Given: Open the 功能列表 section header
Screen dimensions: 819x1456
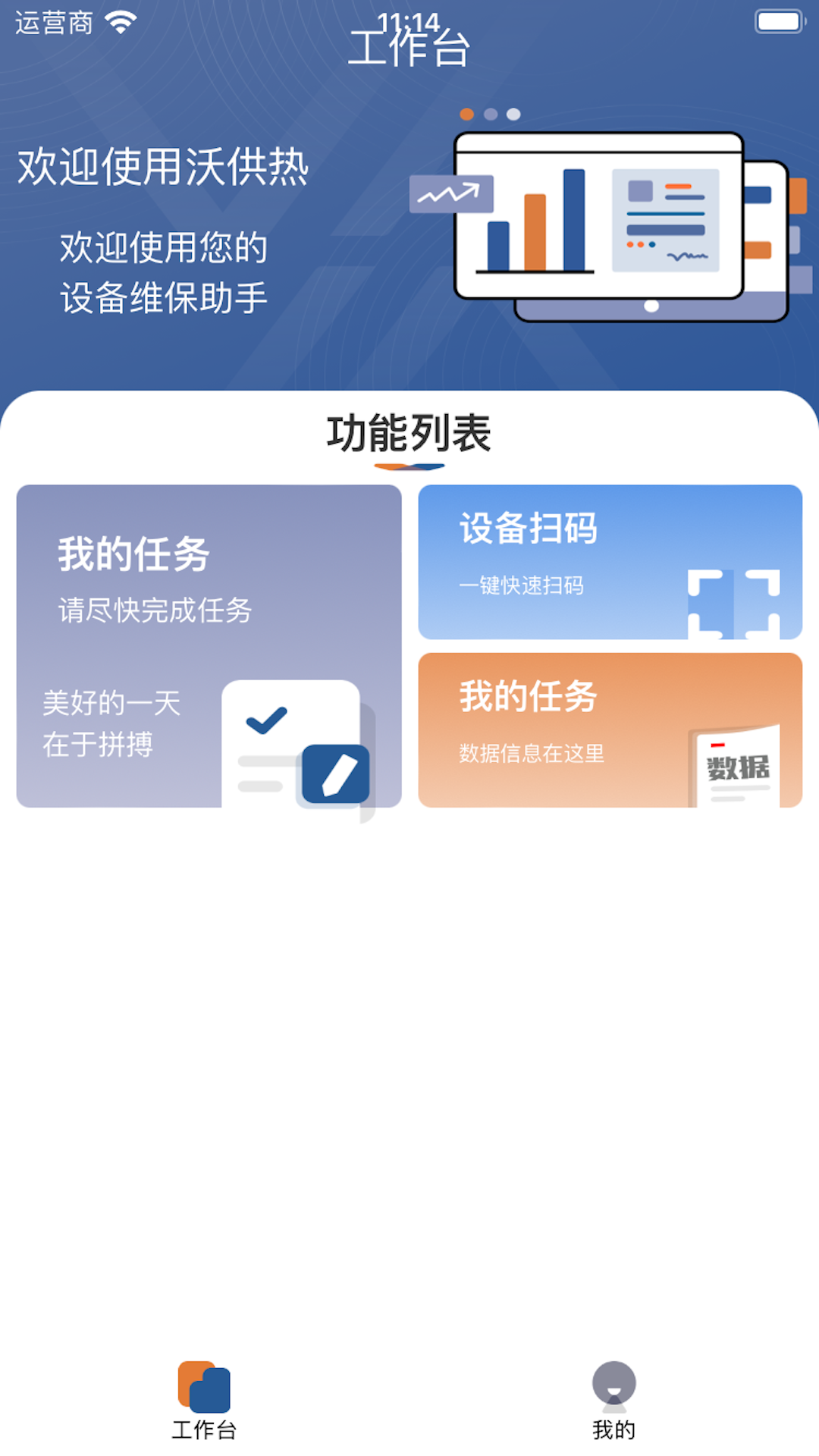Looking at the screenshot, I should (x=409, y=431).
